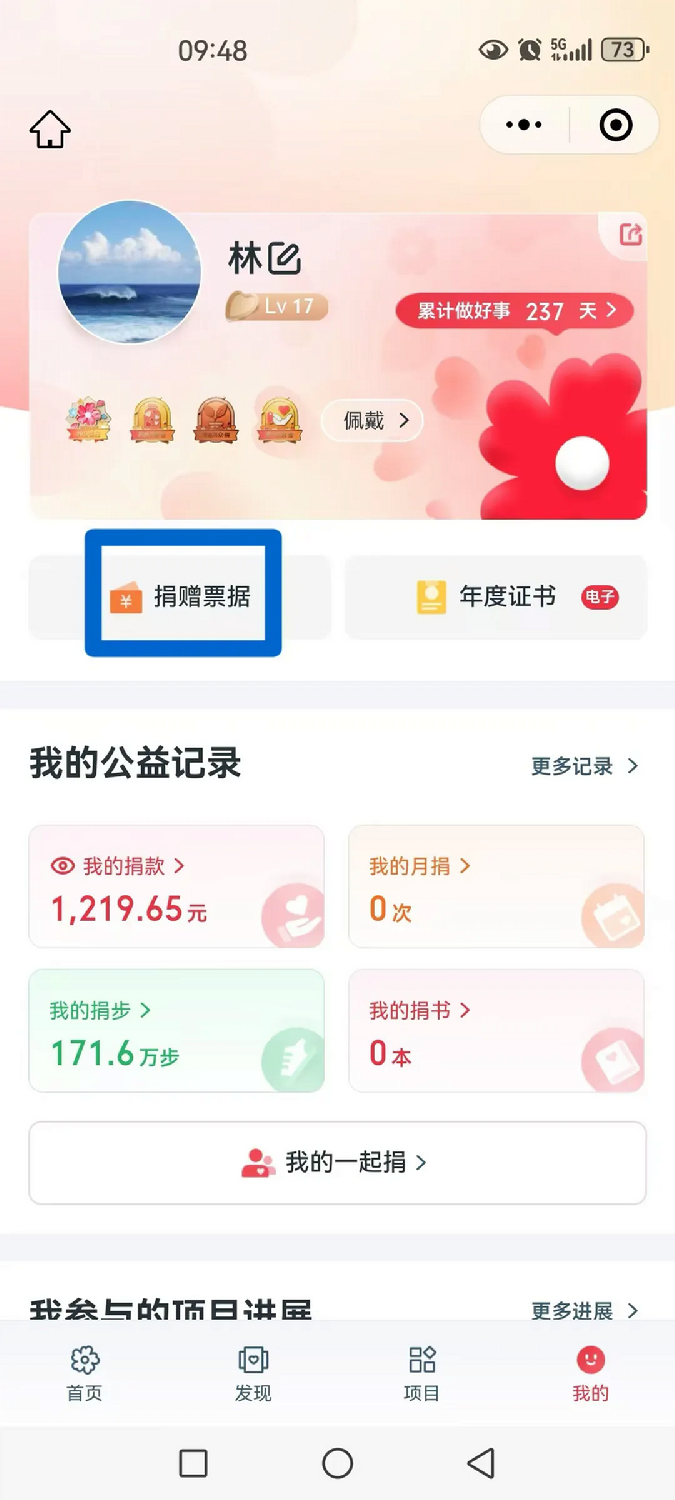Toggle the donation amount visibility eye

pos(63,866)
